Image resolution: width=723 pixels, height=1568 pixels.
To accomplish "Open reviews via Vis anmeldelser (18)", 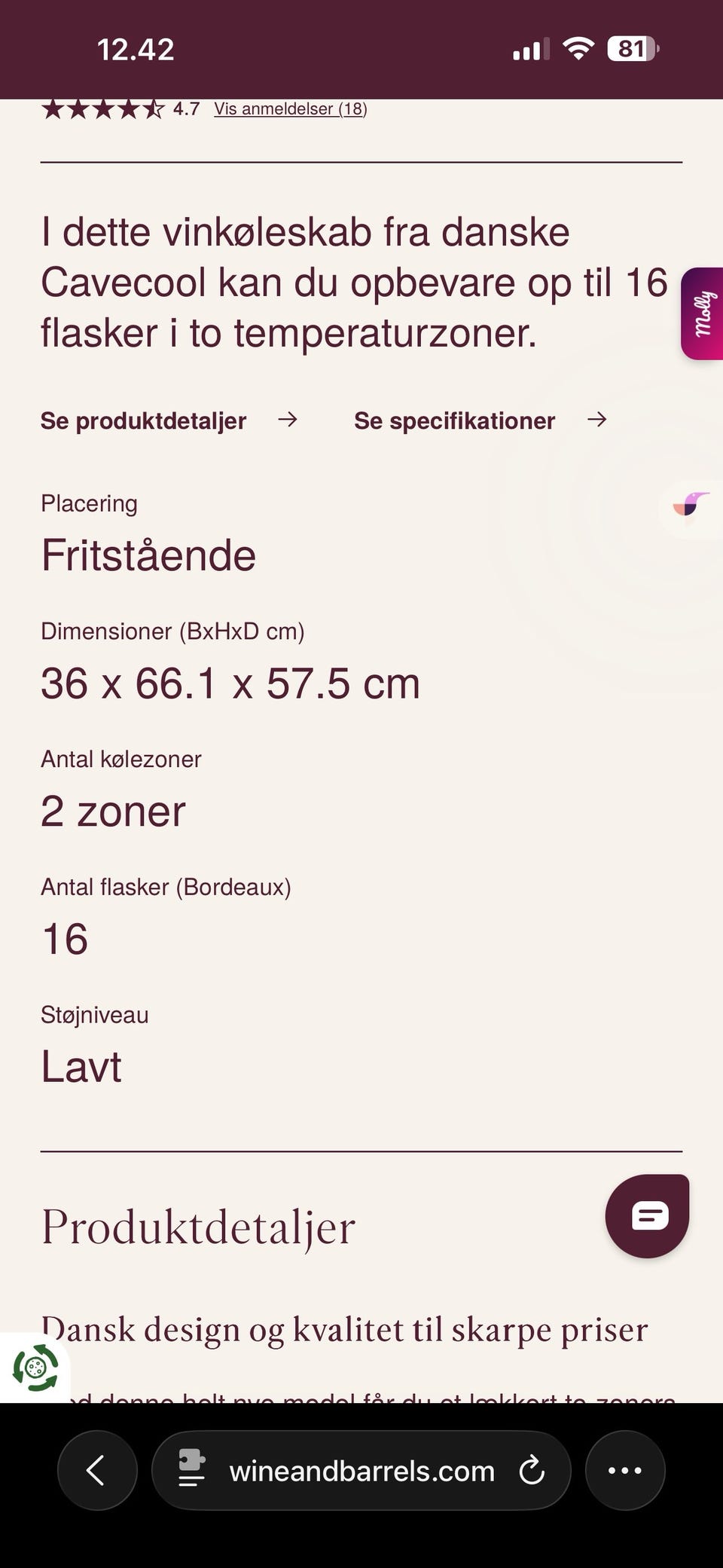I will (290, 109).
